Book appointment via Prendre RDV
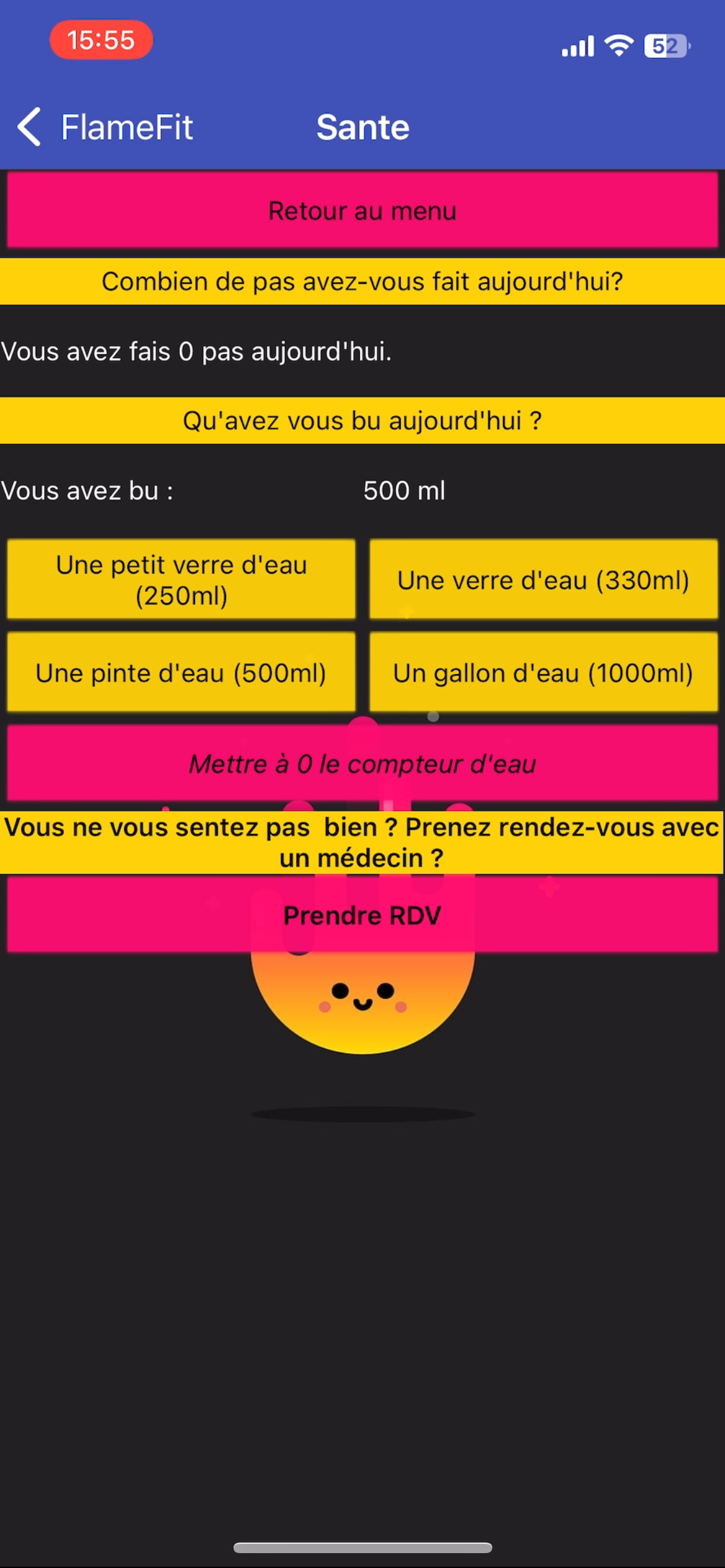 tap(362, 915)
